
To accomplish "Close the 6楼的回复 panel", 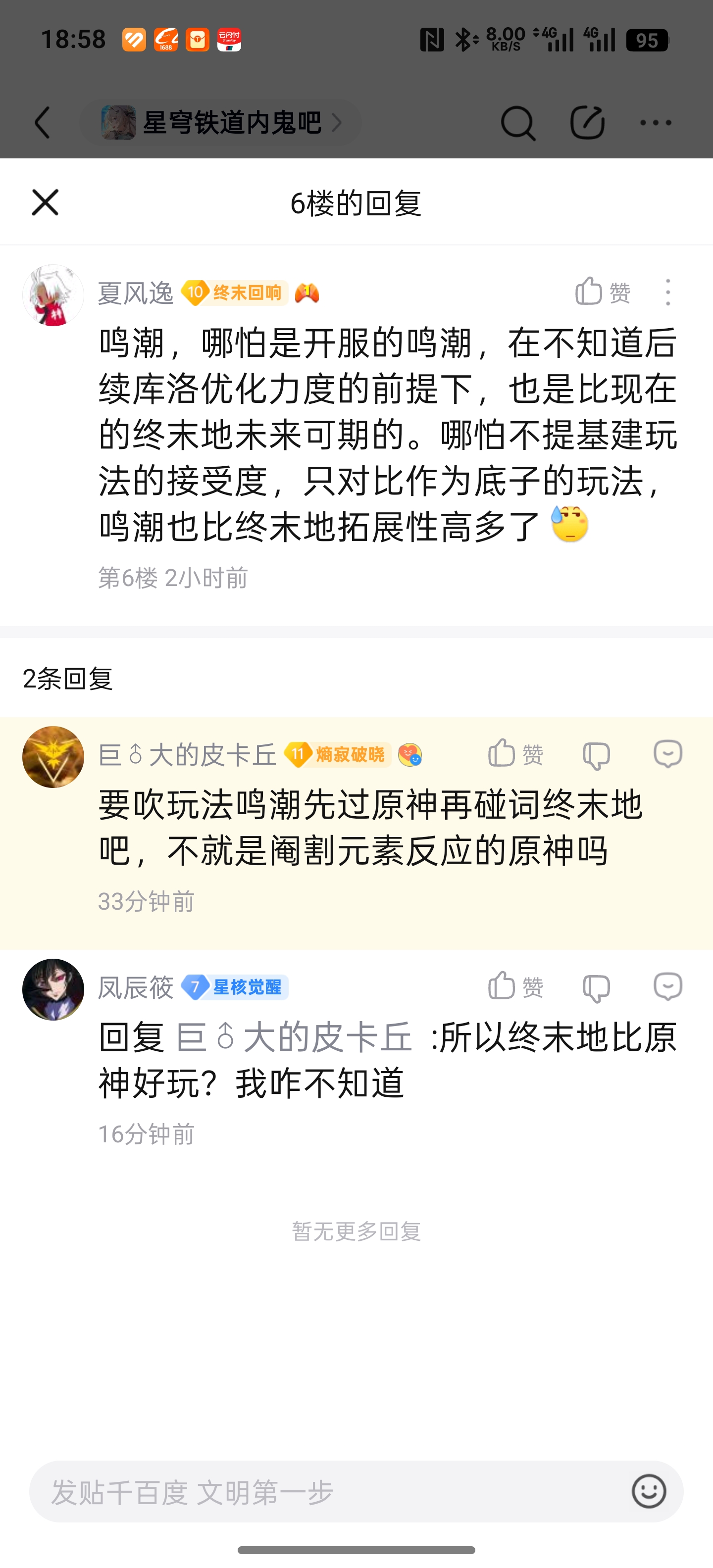I will tap(45, 202).
